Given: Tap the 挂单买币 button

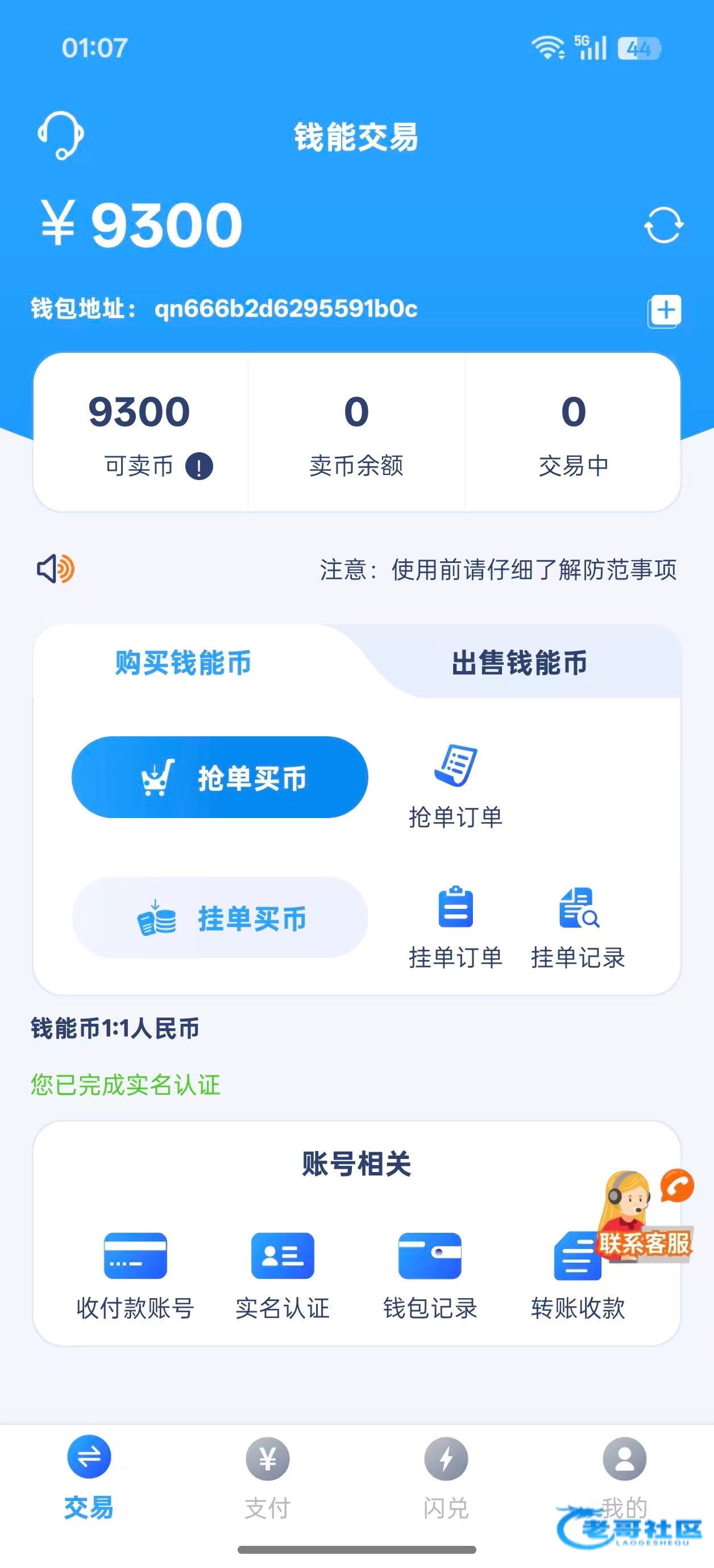Looking at the screenshot, I should [220, 918].
